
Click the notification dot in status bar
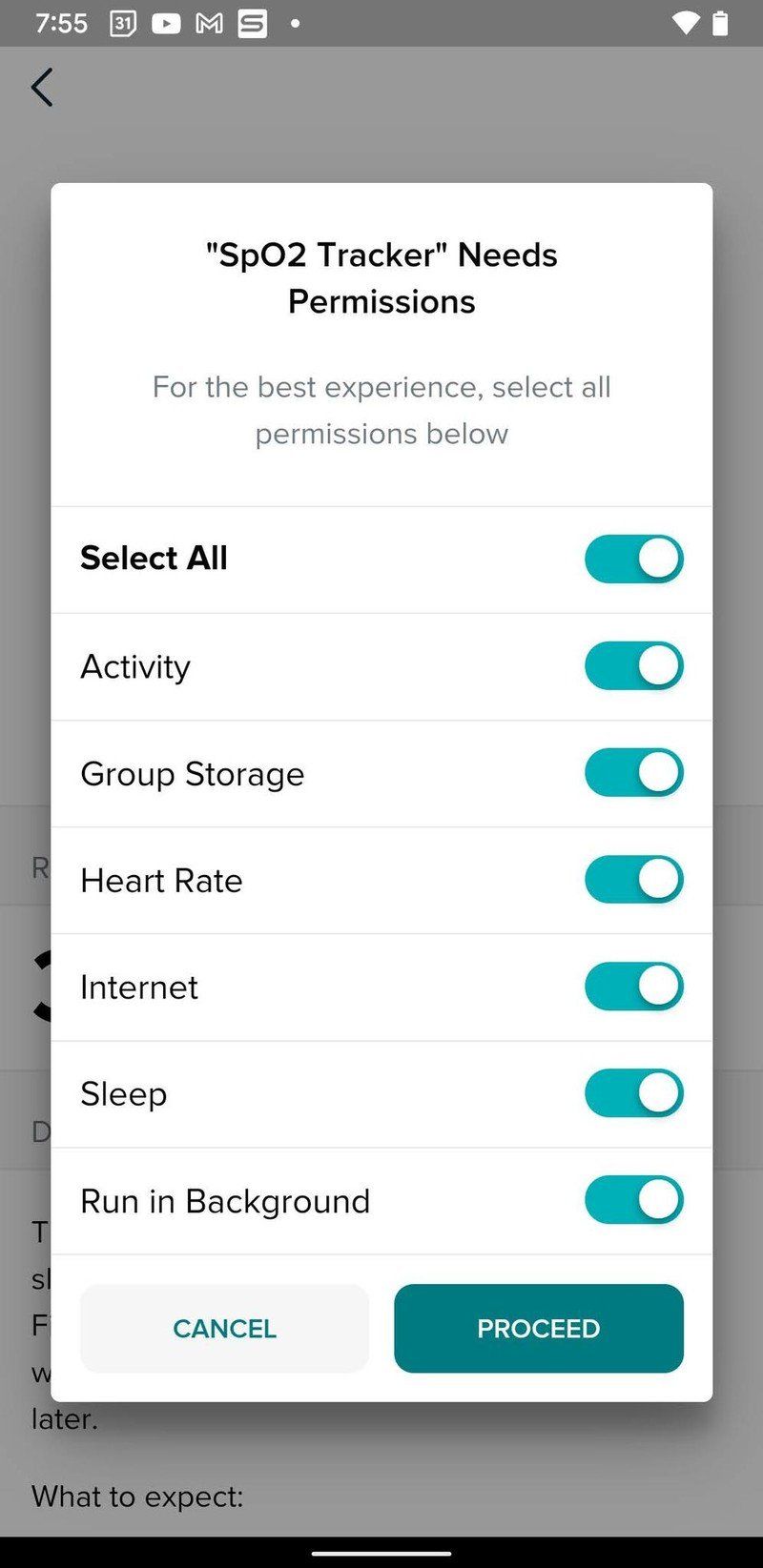pos(294,23)
